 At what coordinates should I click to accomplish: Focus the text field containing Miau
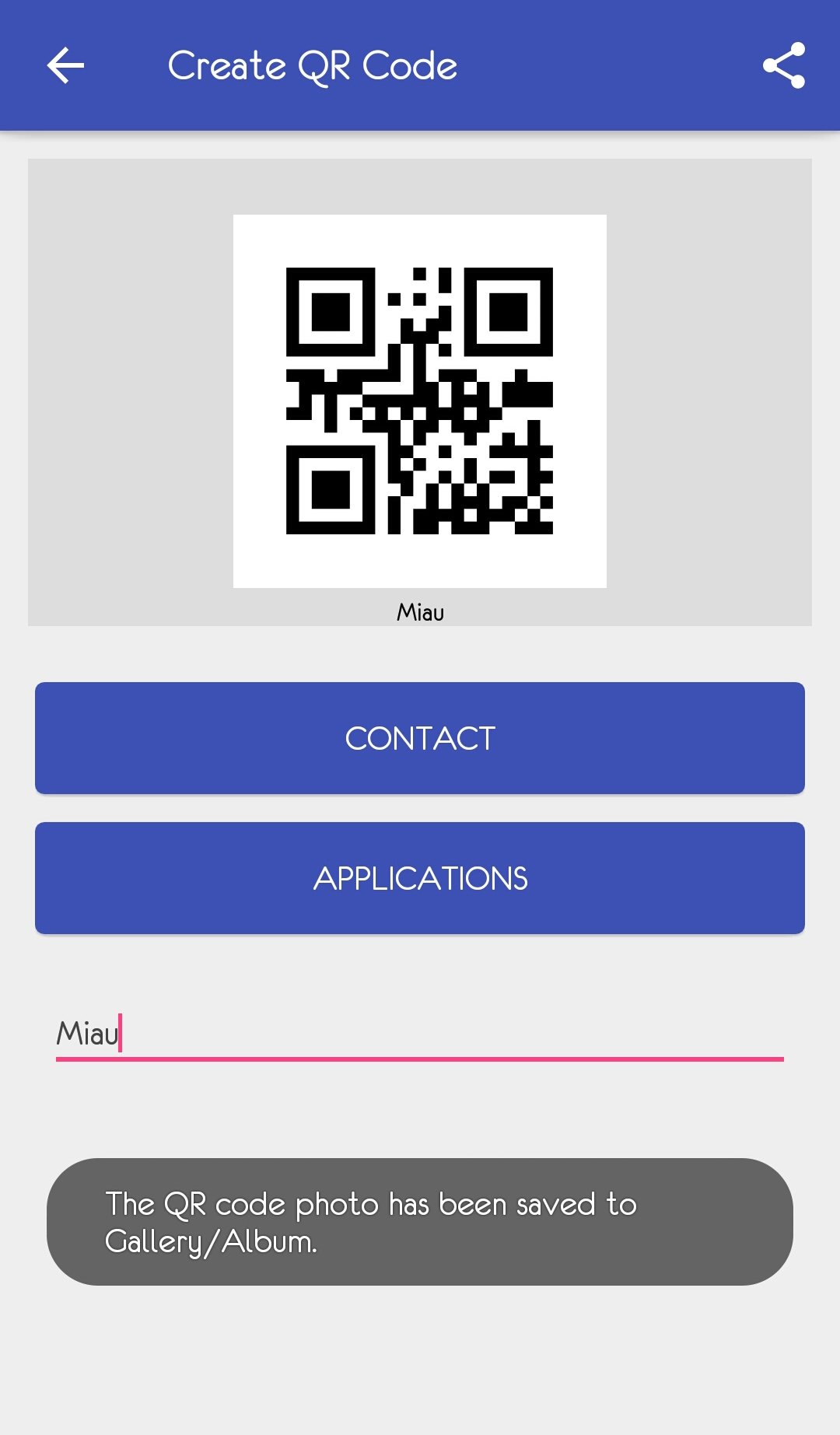(420, 1034)
